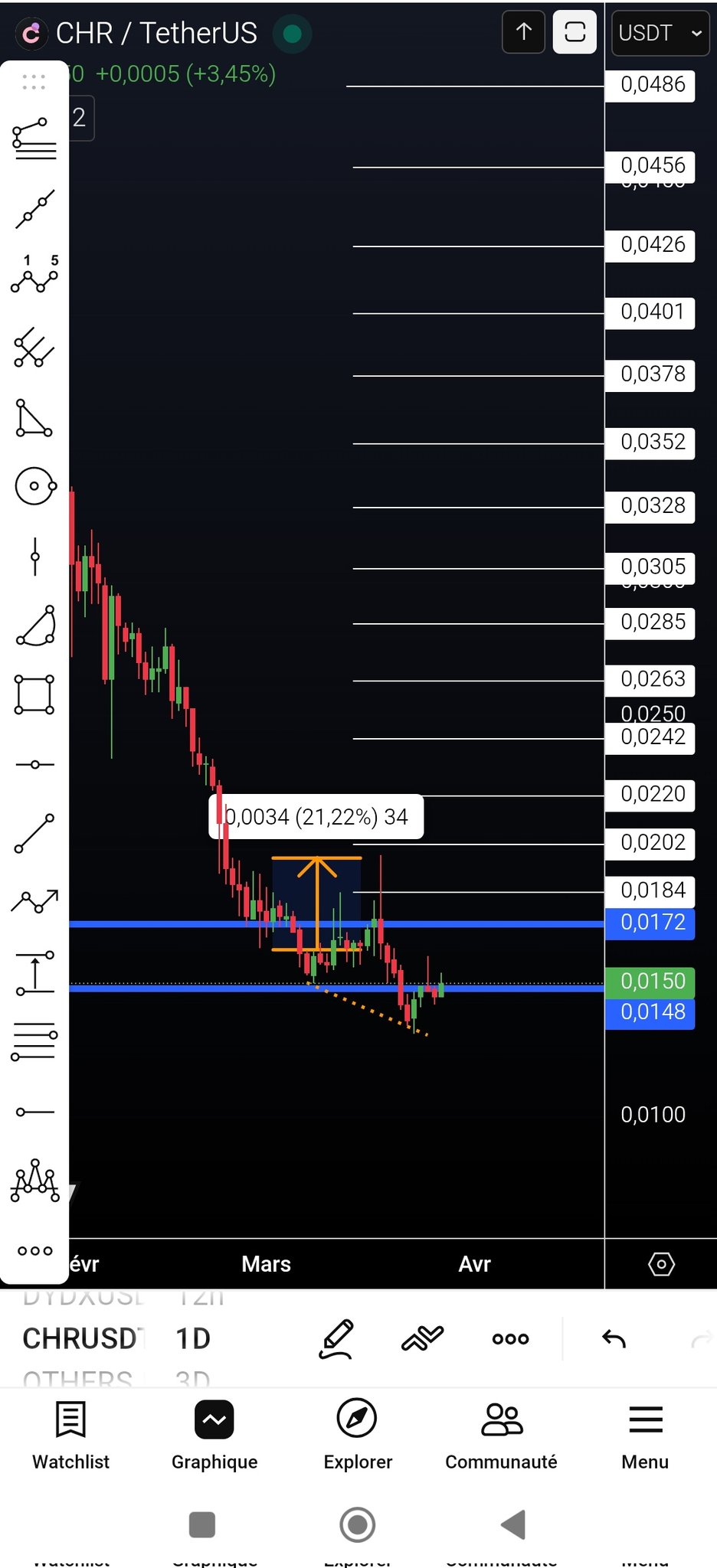Toggle the fullscreen chart button
Viewport: 717px width, 1568px height.
click(575, 32)
